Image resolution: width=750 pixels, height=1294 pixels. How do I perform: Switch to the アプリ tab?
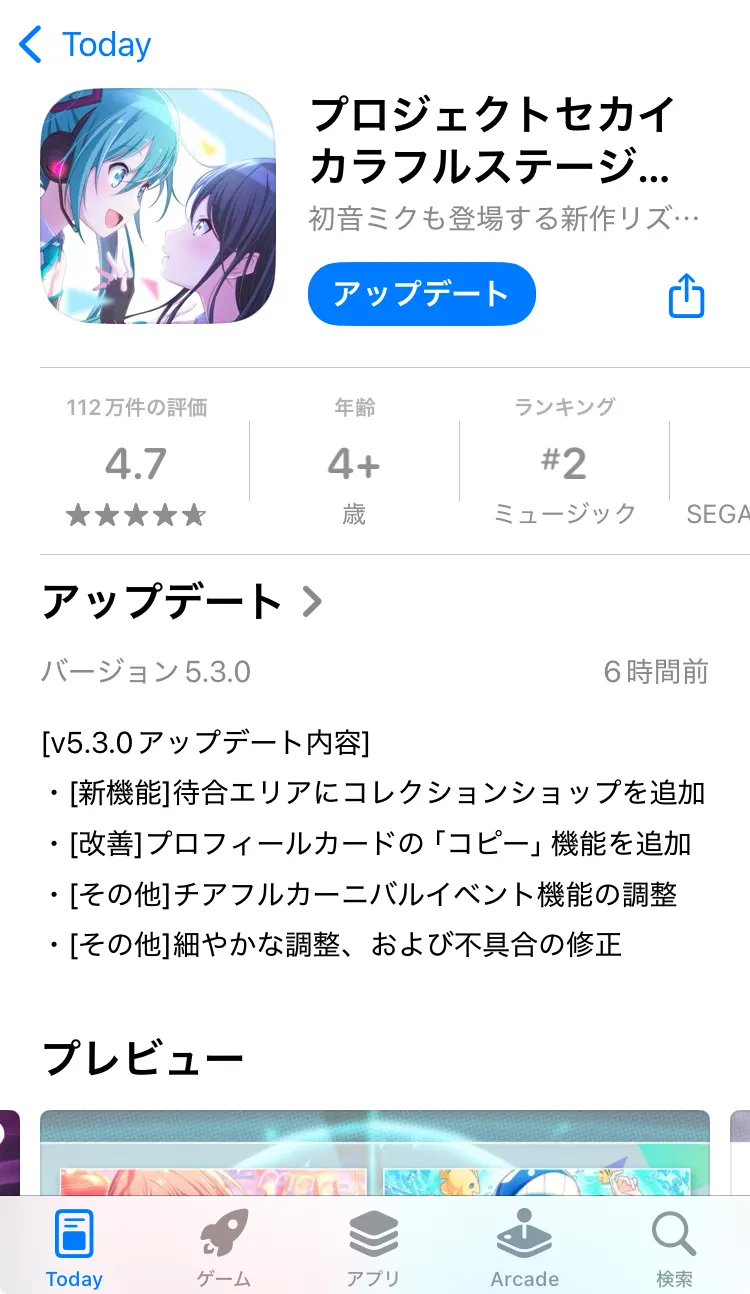click(373, 1248)
